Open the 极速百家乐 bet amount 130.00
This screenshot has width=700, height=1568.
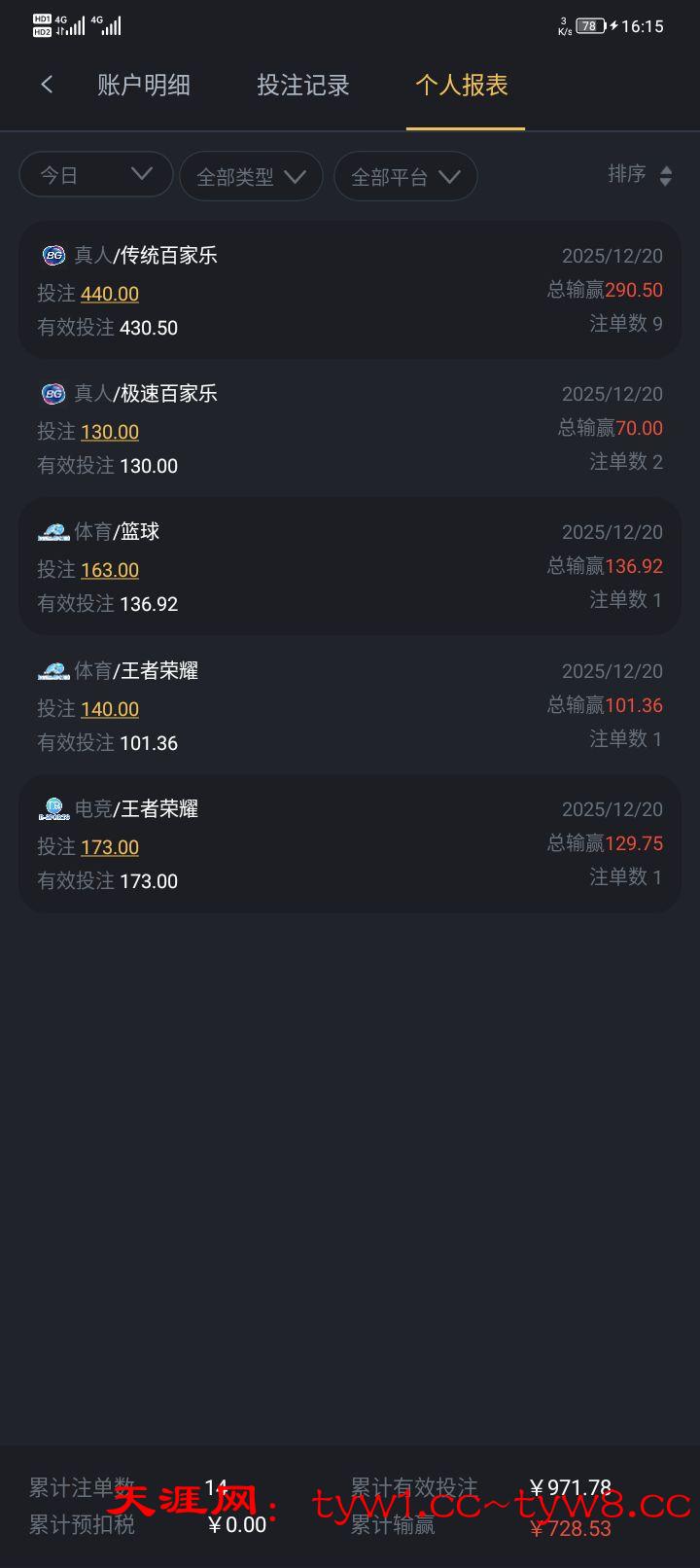110,432
